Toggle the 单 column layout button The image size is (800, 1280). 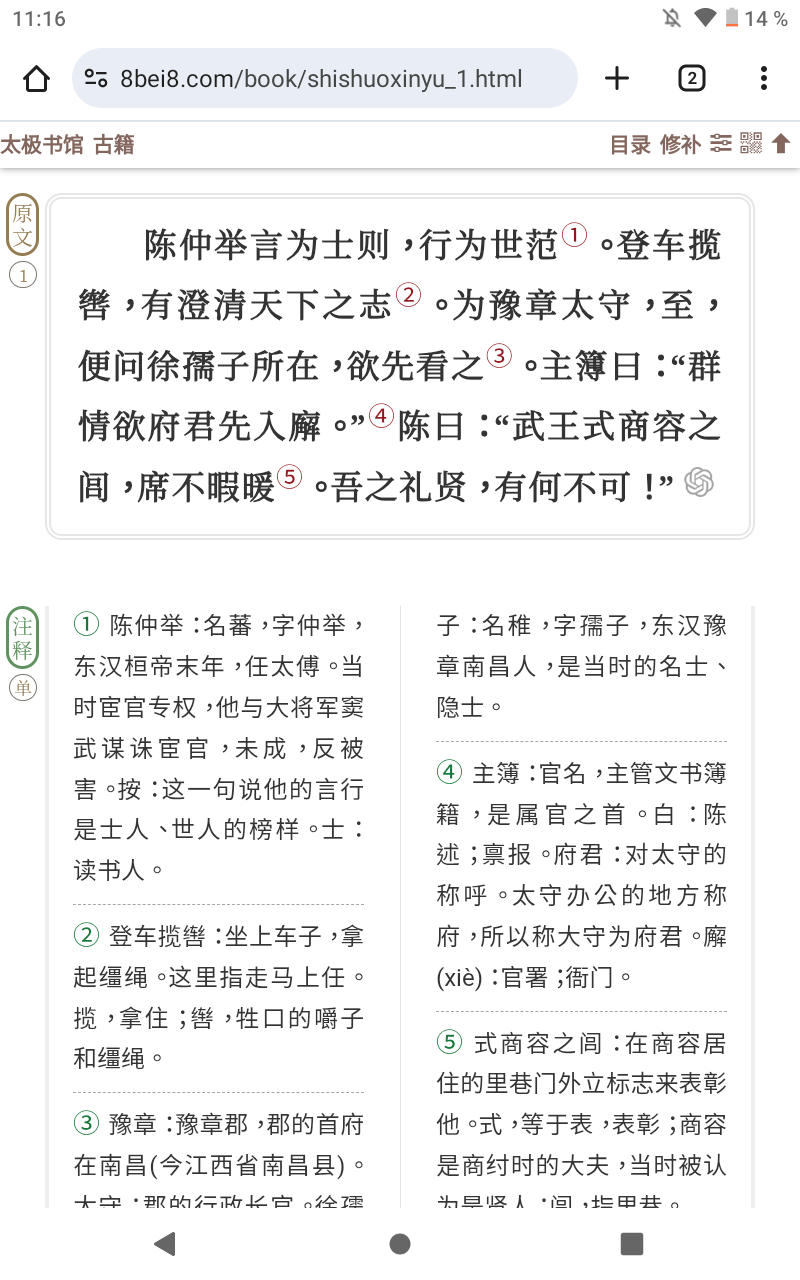(x=22, y=688)
